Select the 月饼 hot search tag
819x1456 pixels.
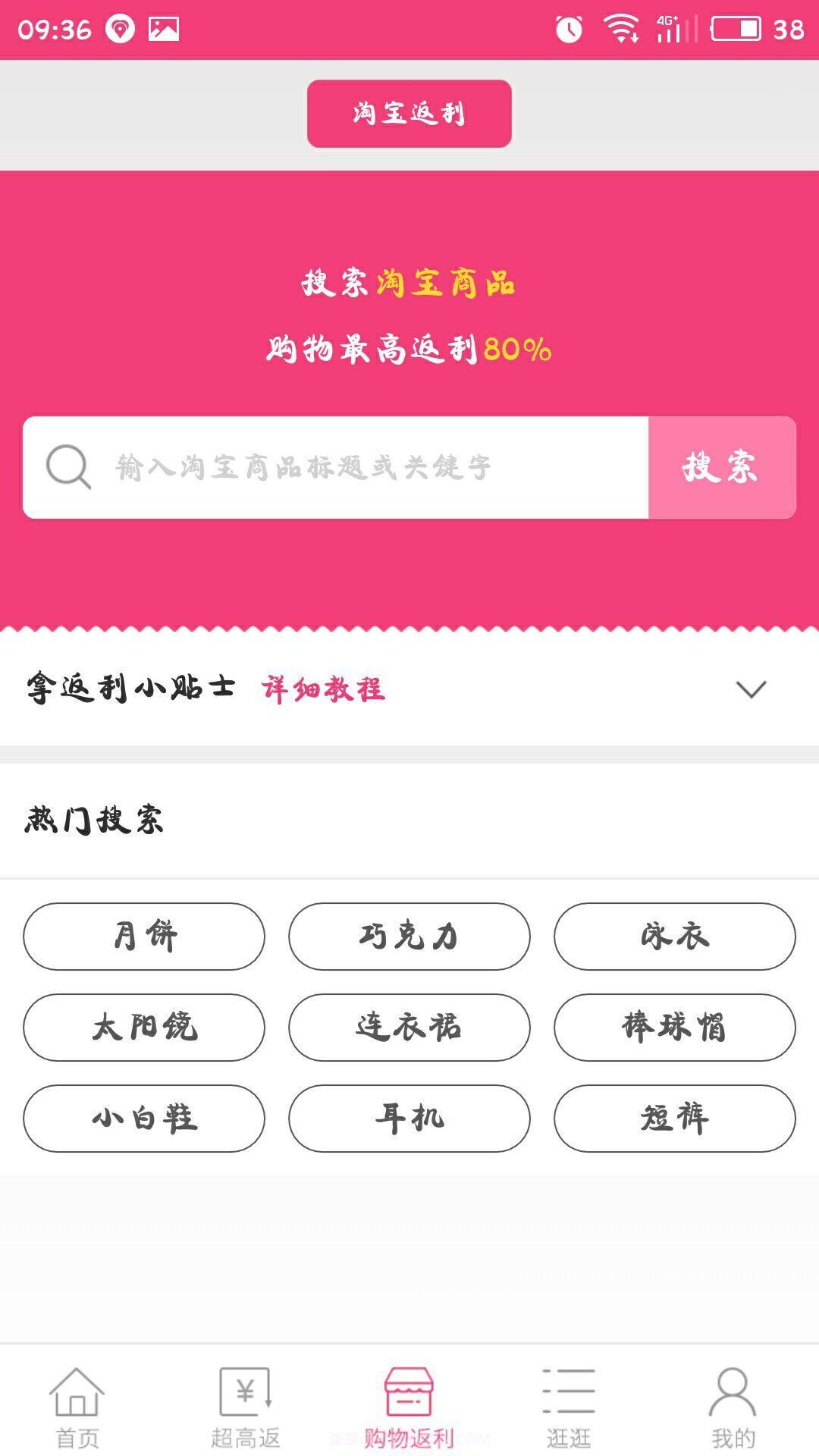[144, 937]
